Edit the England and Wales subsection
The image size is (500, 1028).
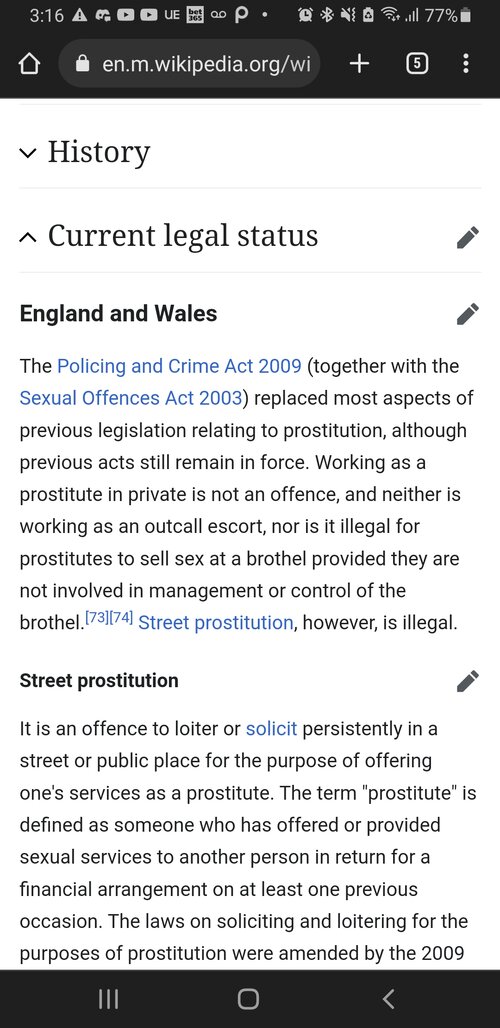coord(468,314)
